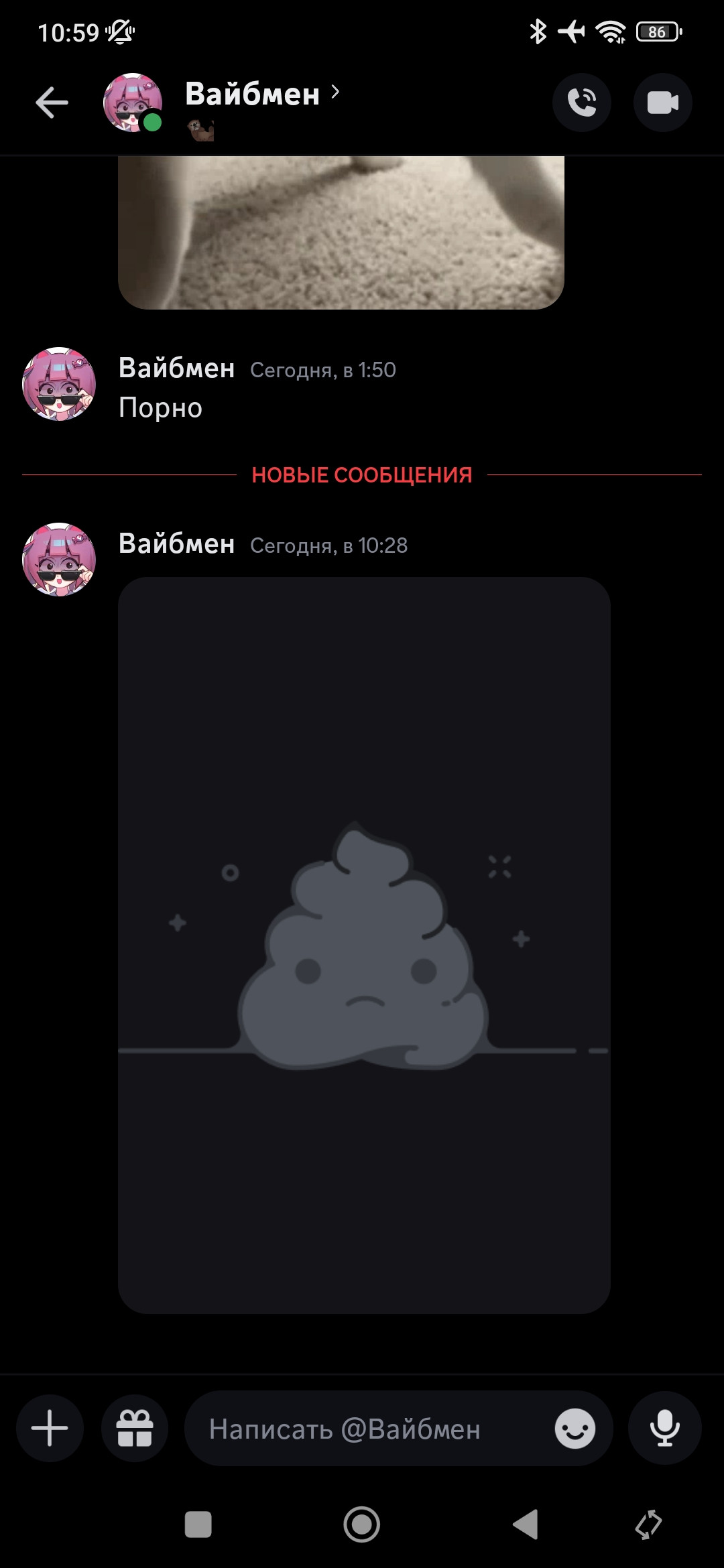
Task: Tap the microphone voice message button
Action: pyautogui.click(x=664, y=1428)
